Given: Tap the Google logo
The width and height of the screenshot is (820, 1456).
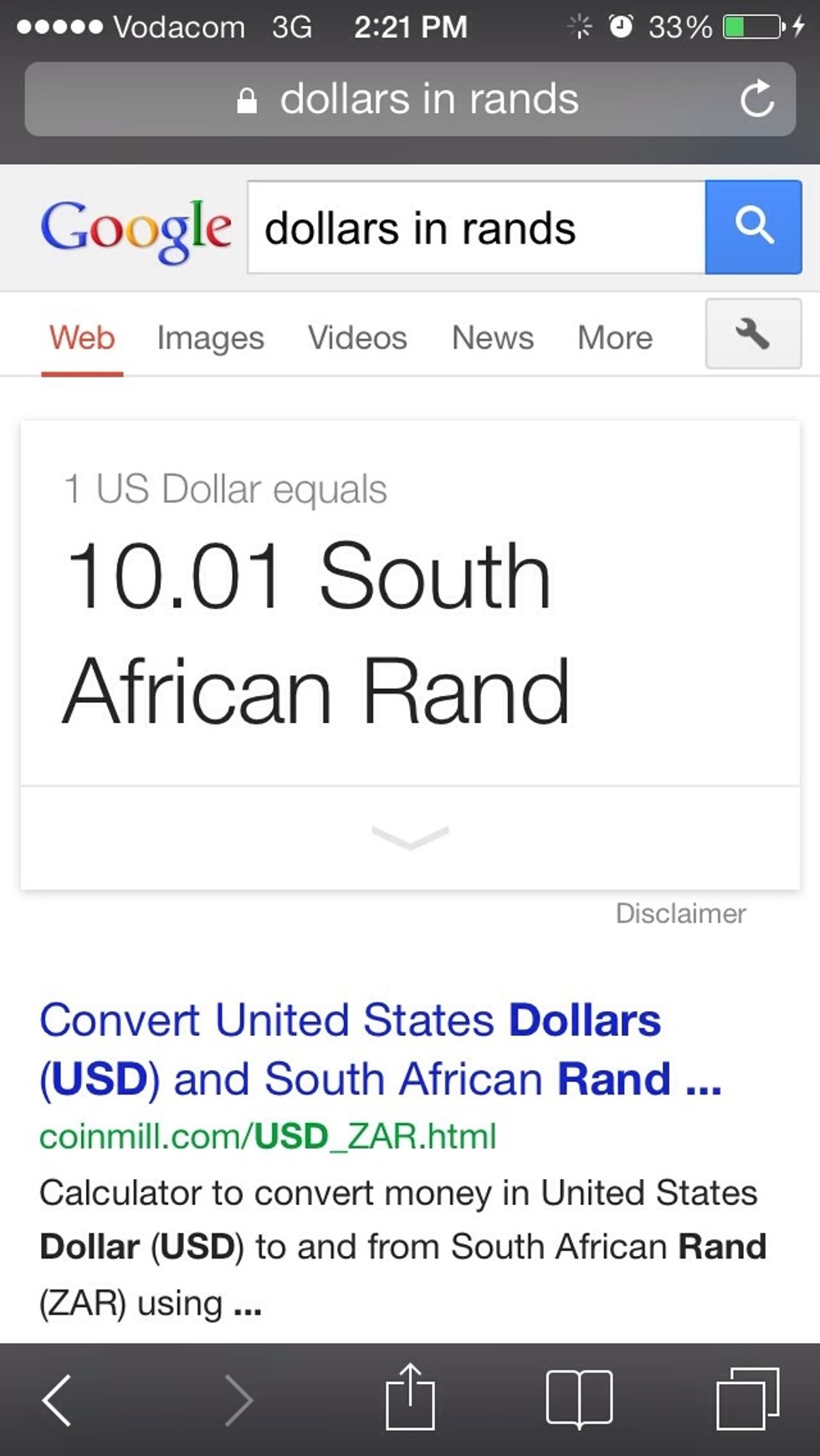Looking at the screenshot, I should coord(136,228).
